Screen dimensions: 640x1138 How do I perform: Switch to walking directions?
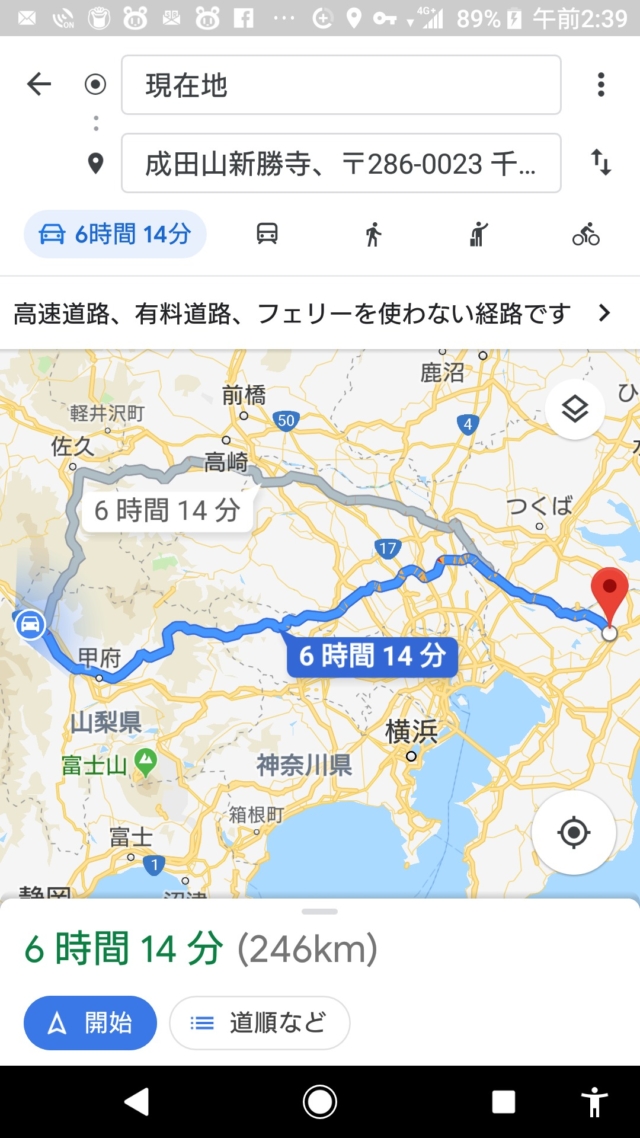[x=373, y=234]
